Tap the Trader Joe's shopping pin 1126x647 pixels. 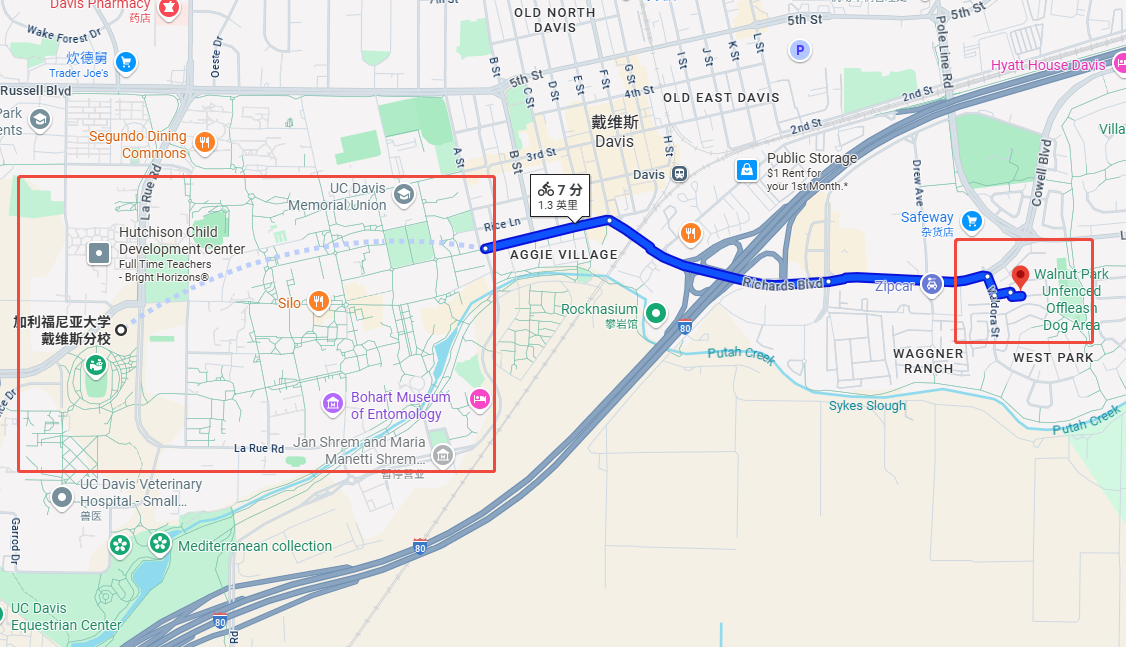click(125, 63)
